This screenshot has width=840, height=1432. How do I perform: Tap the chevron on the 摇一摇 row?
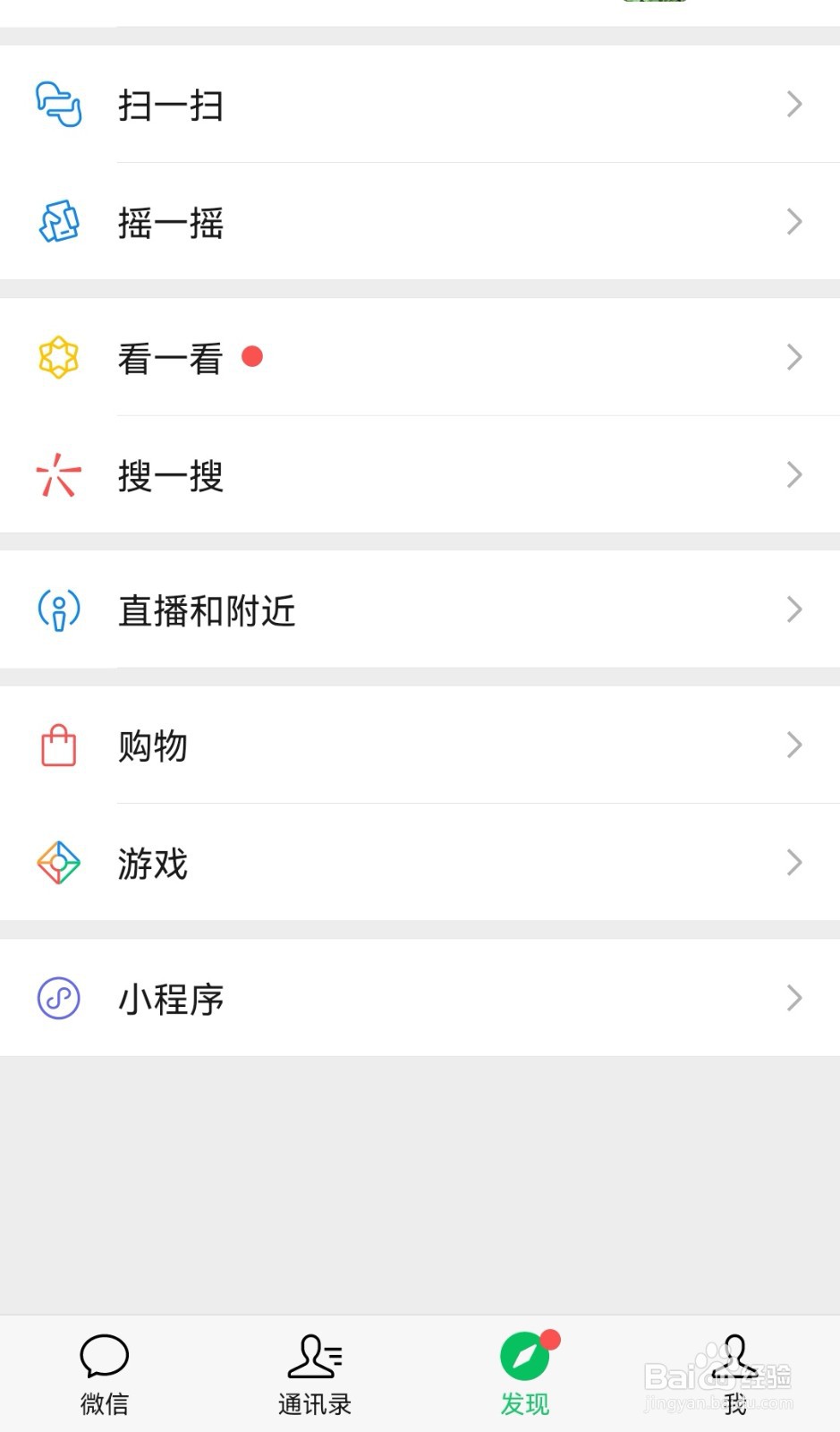pyautogui.click(x=793, y=223)
